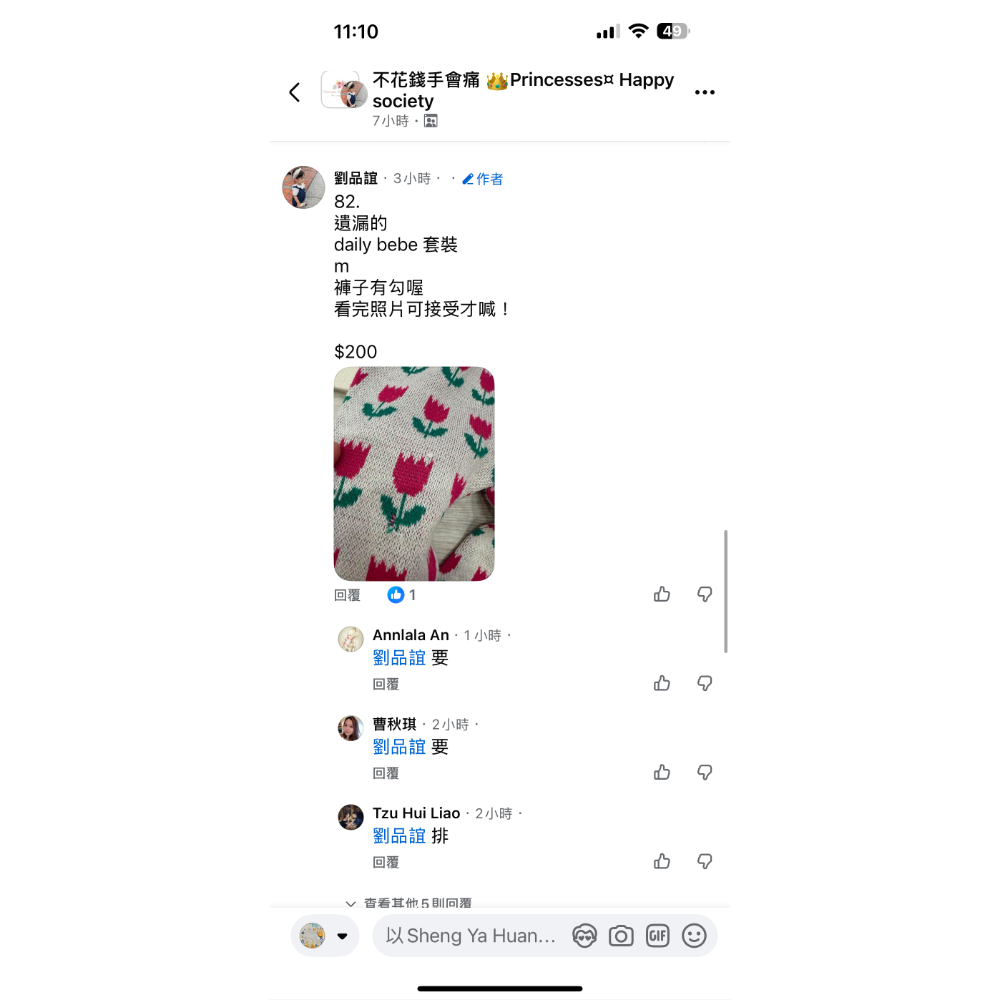The image size is (1000, 1000).
Task: Give 曹秋琪's comment a thumbs up
Action: (x=662, y=773)
